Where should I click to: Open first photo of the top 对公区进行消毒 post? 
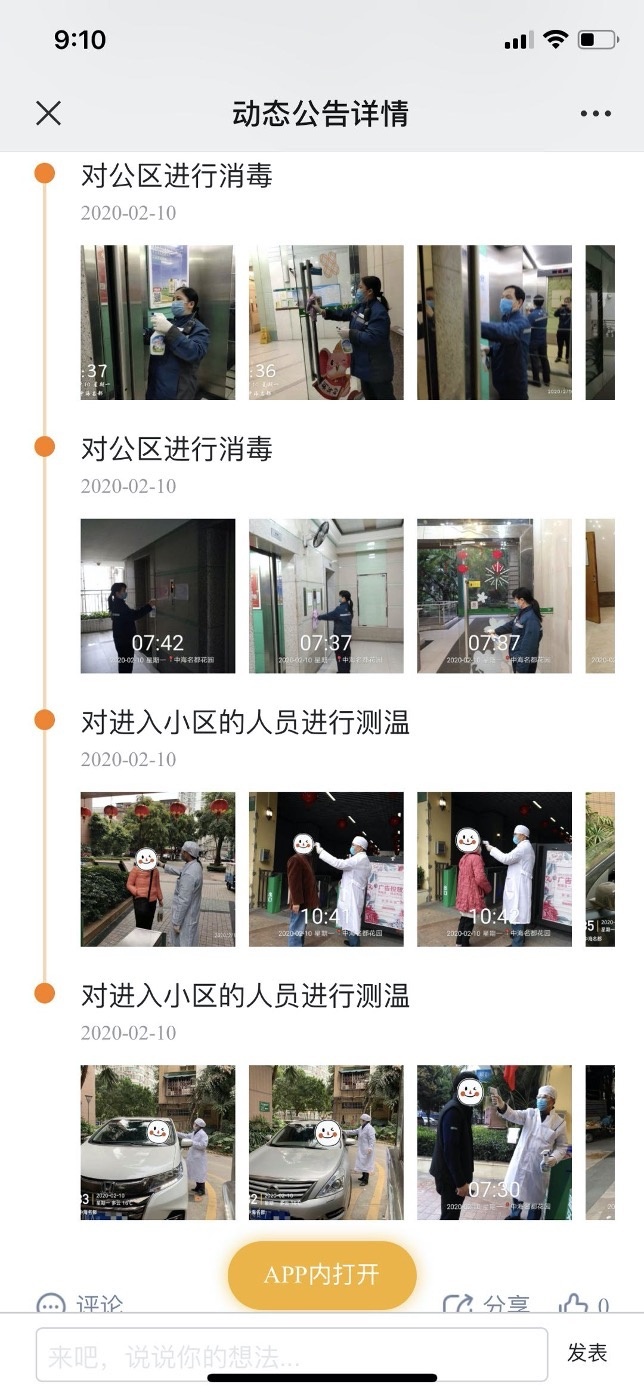[x=158, y=323]
